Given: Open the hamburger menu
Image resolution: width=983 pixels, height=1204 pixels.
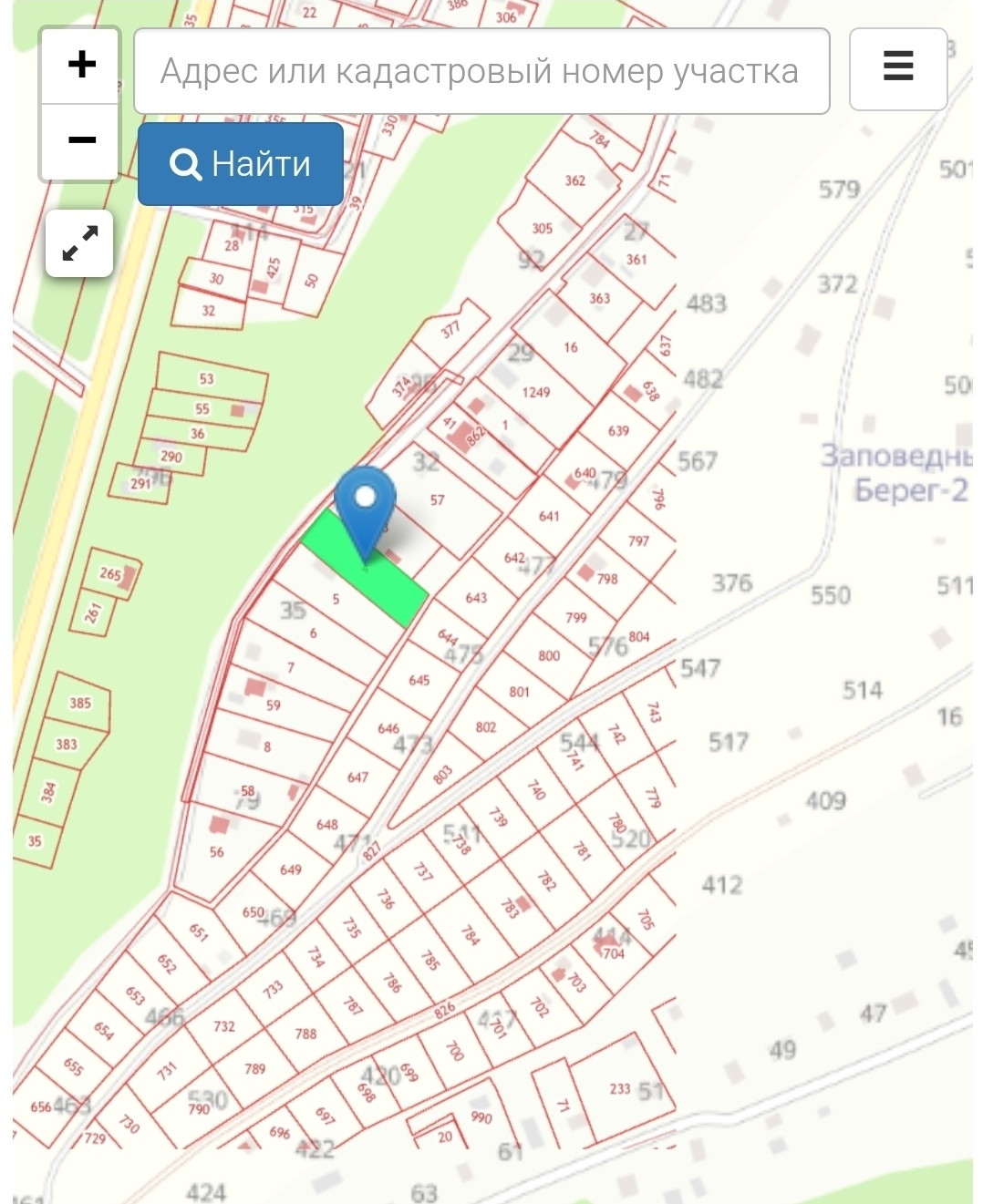Looking at the screenshot, I should tap(897, 68).
